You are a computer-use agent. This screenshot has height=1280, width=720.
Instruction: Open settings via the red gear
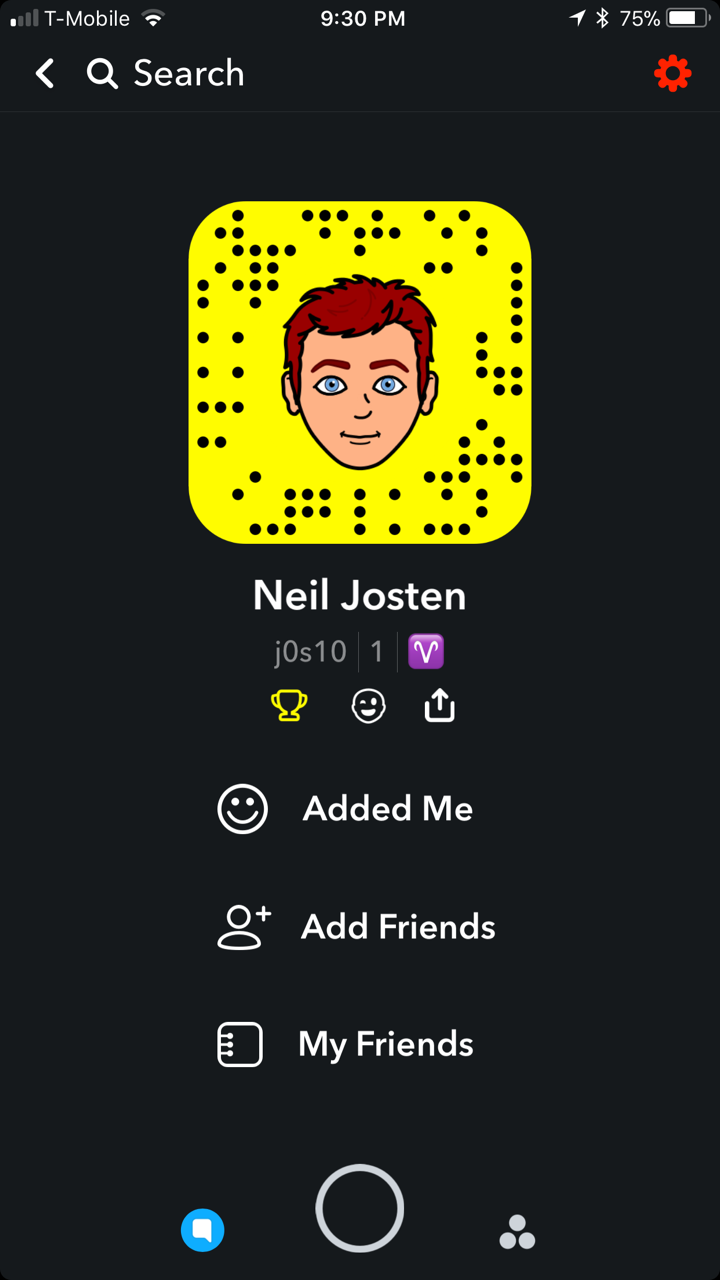(672, 73)
